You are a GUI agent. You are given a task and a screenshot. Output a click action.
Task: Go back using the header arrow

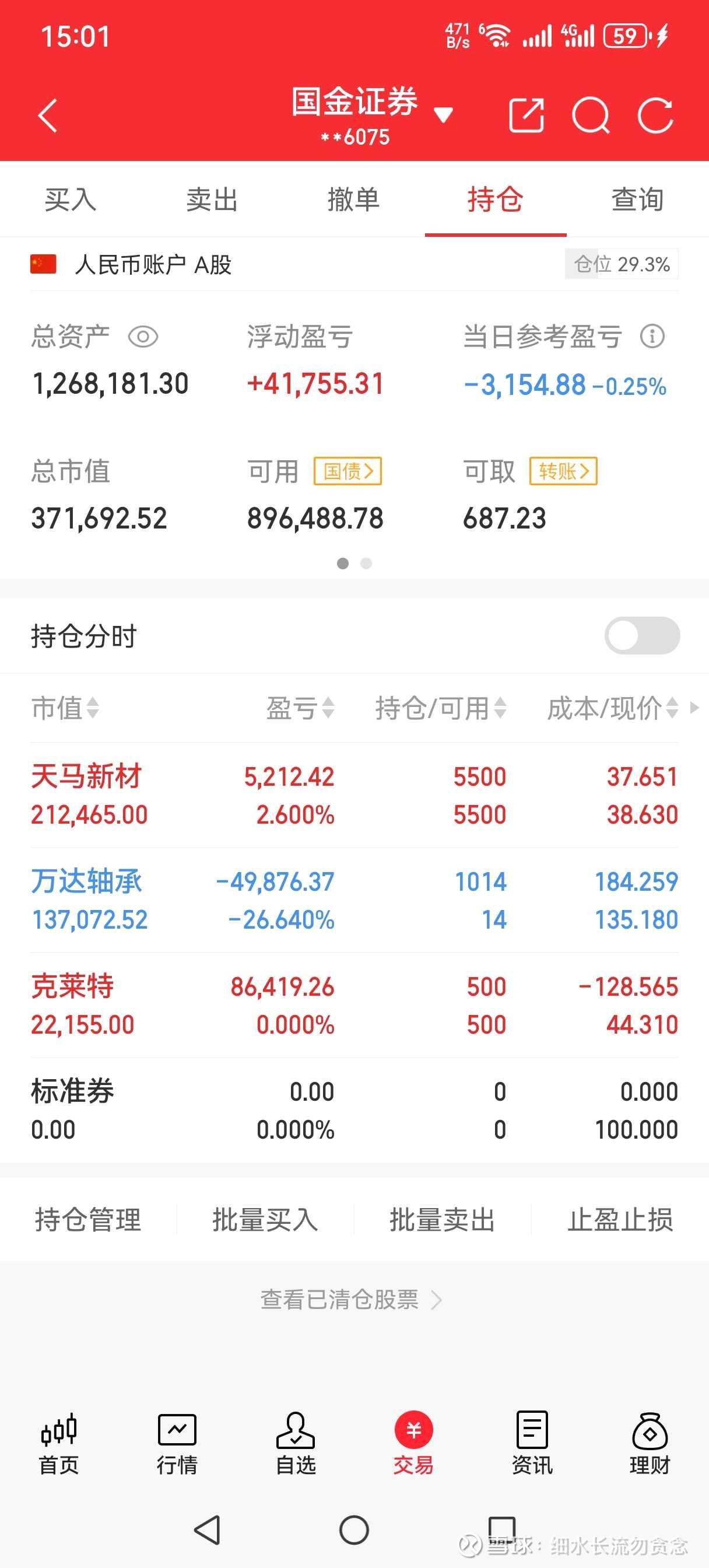point(47,115)
